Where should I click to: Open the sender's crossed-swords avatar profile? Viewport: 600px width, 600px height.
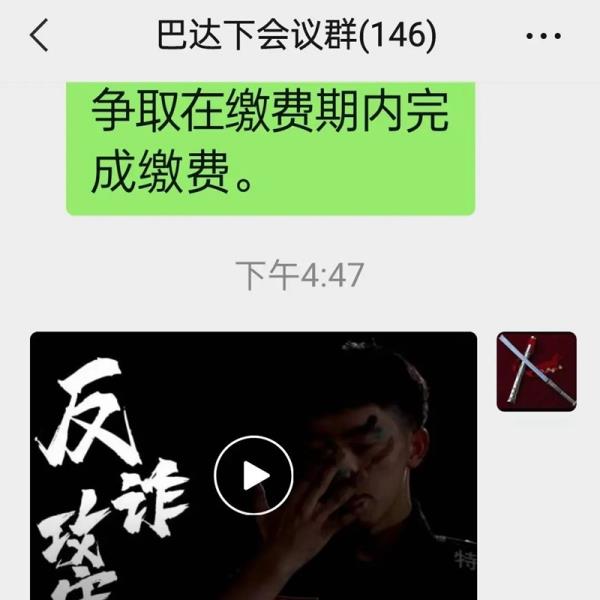tap(536, 372)
